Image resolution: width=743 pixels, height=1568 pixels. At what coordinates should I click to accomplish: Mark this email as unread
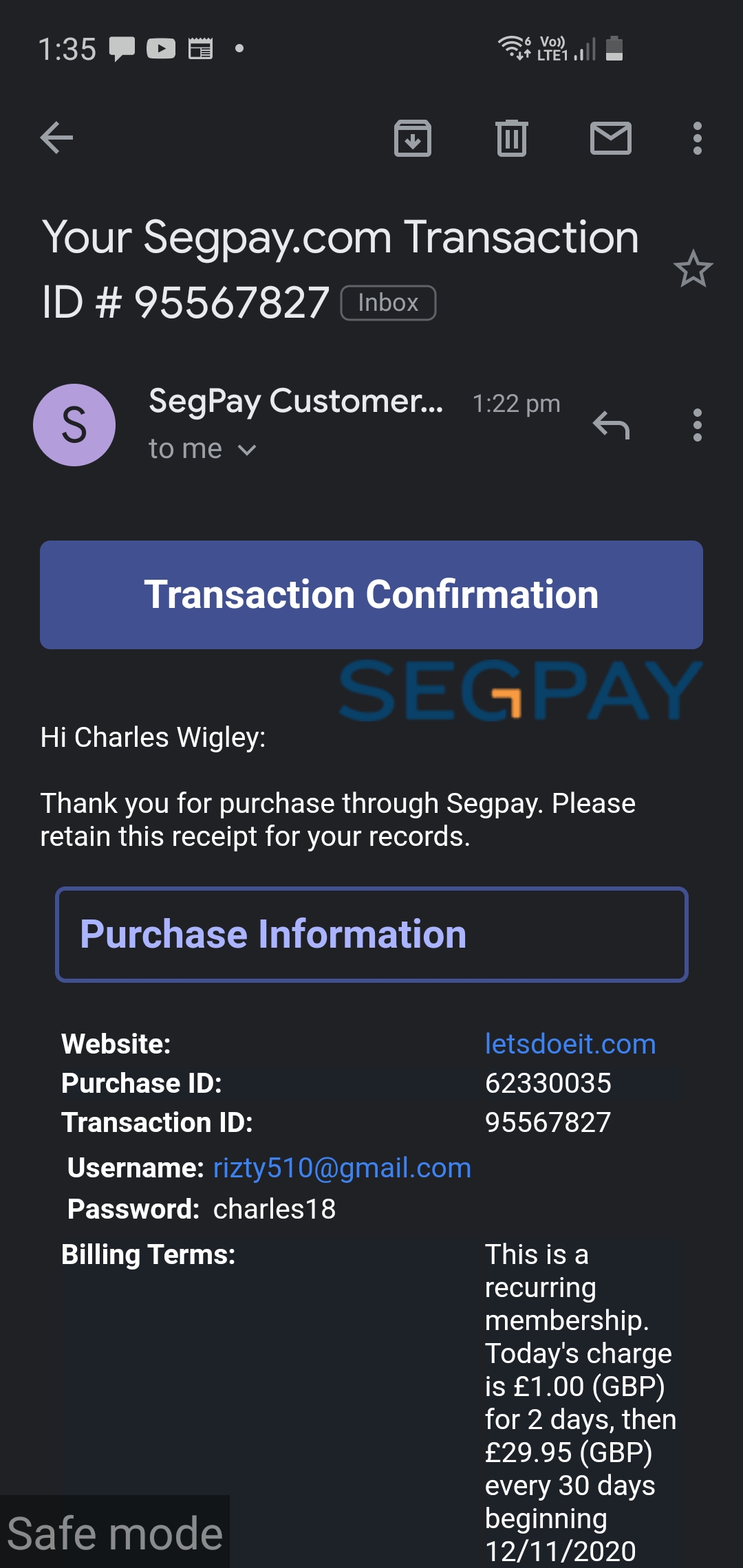coord(611,138)
